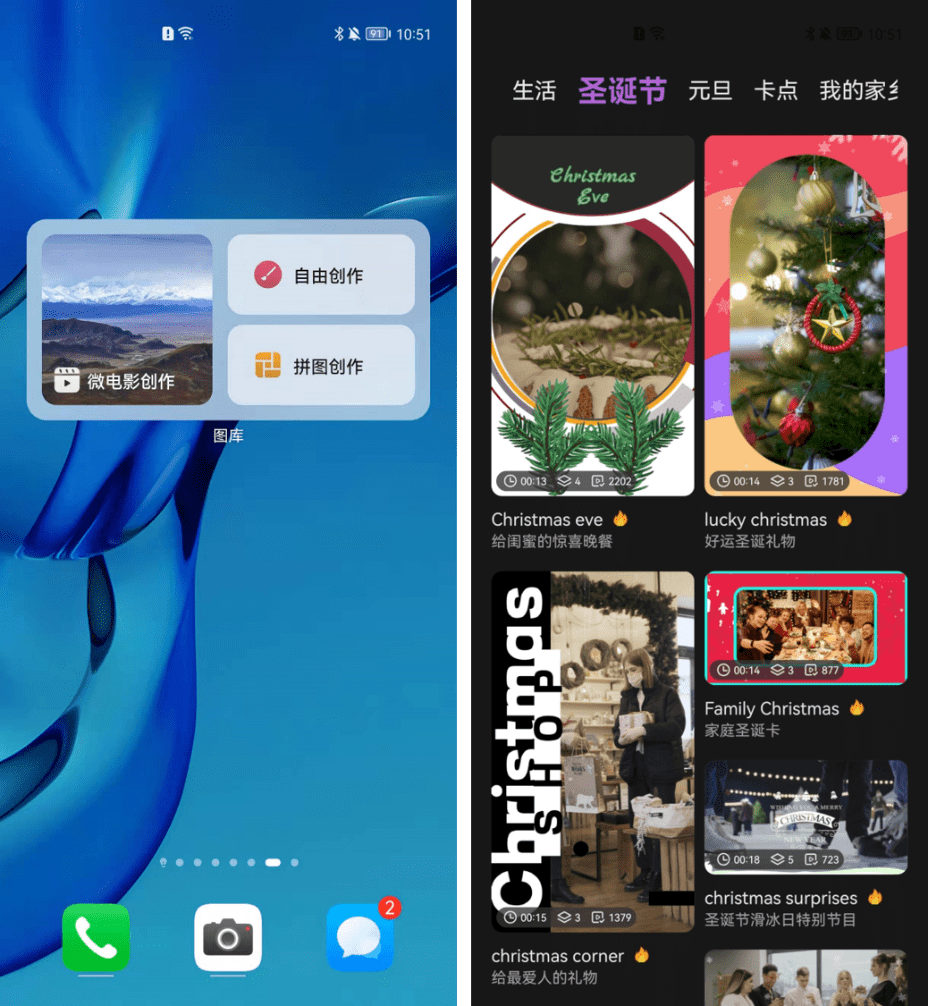Open Messages with 2 unread
This screenshot has height=1006, width=928.
coord(360,937)
